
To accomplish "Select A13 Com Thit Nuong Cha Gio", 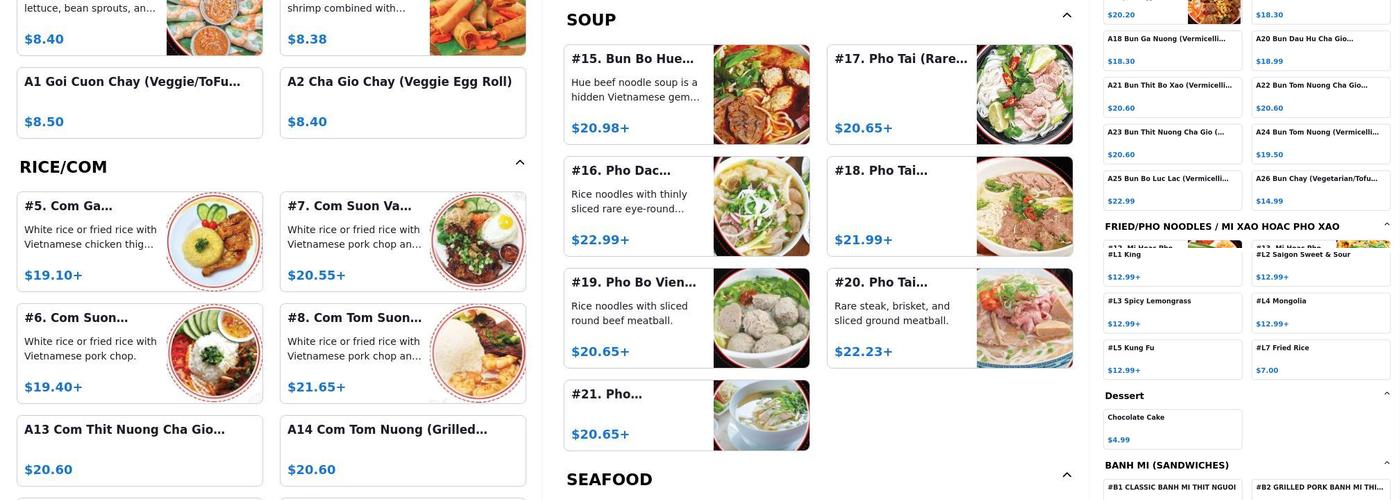I will [x=139, y=450].
